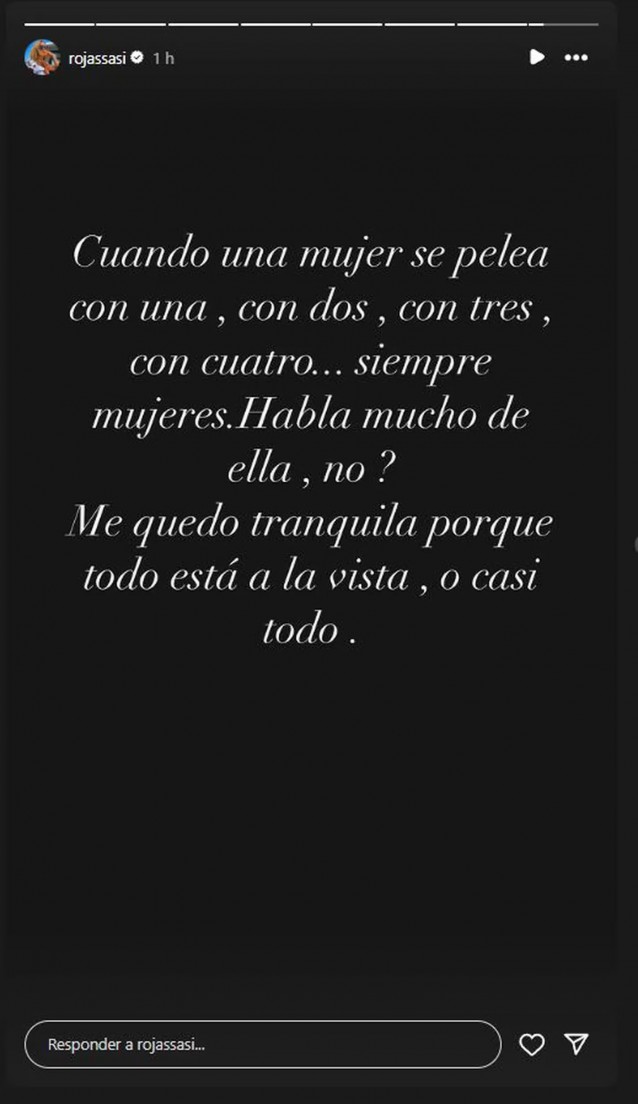This screenshot has width=638, height=1104.
Task: Share this story via the paper plane
Action: [x=576, y=1045]
